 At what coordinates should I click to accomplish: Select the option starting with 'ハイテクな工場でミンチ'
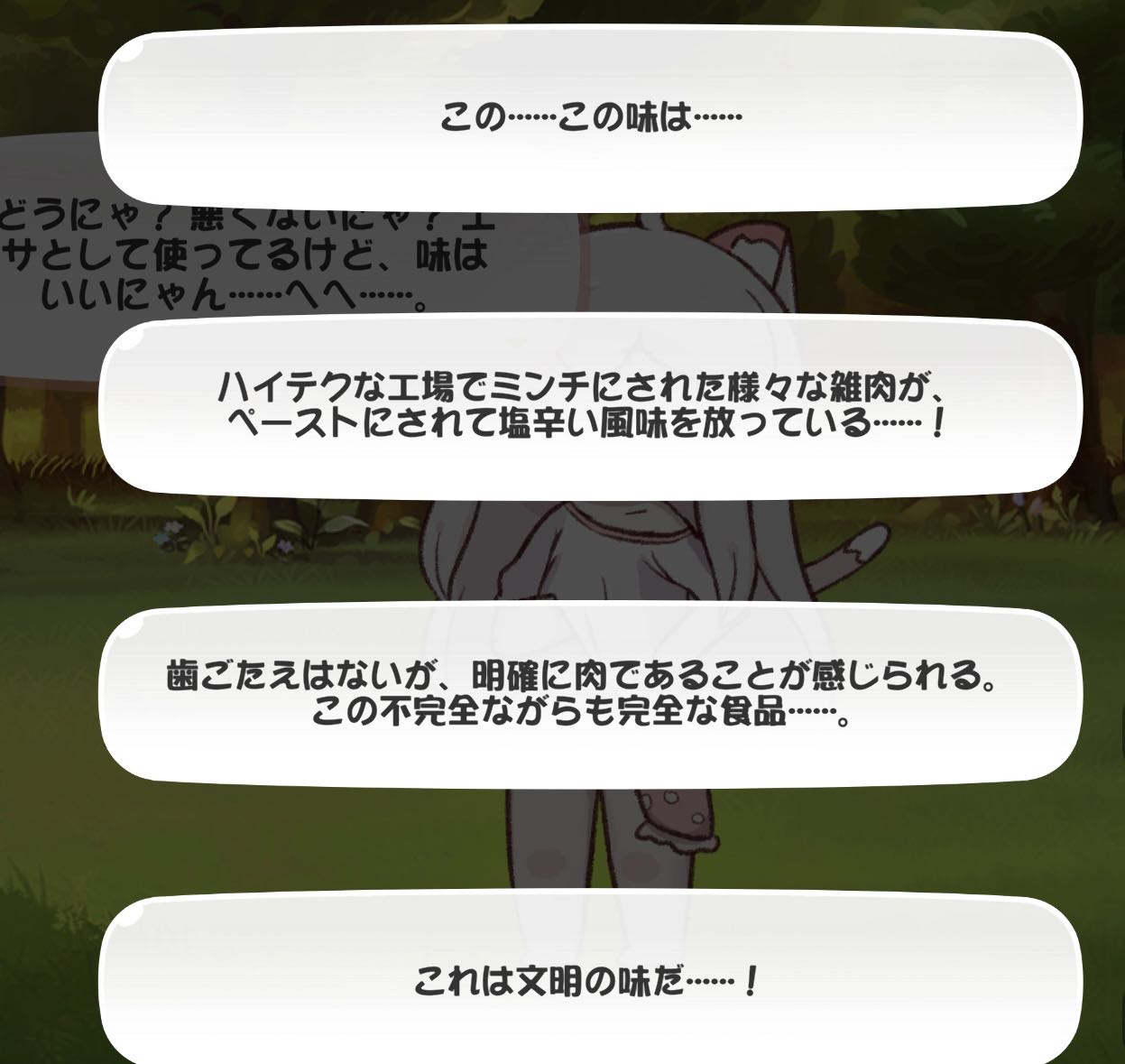point(590,405)
